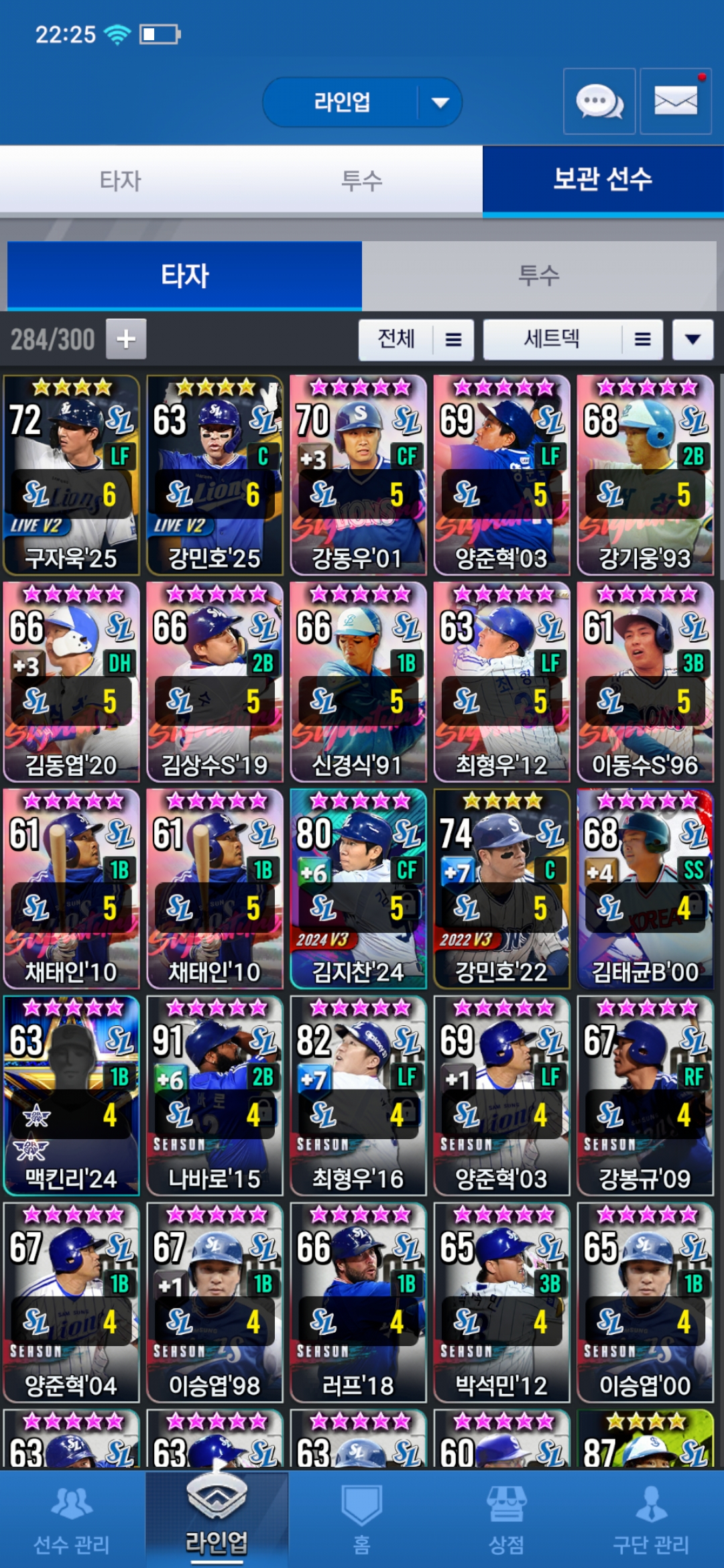Open the 나바로'15 player card

[215, 1096]
